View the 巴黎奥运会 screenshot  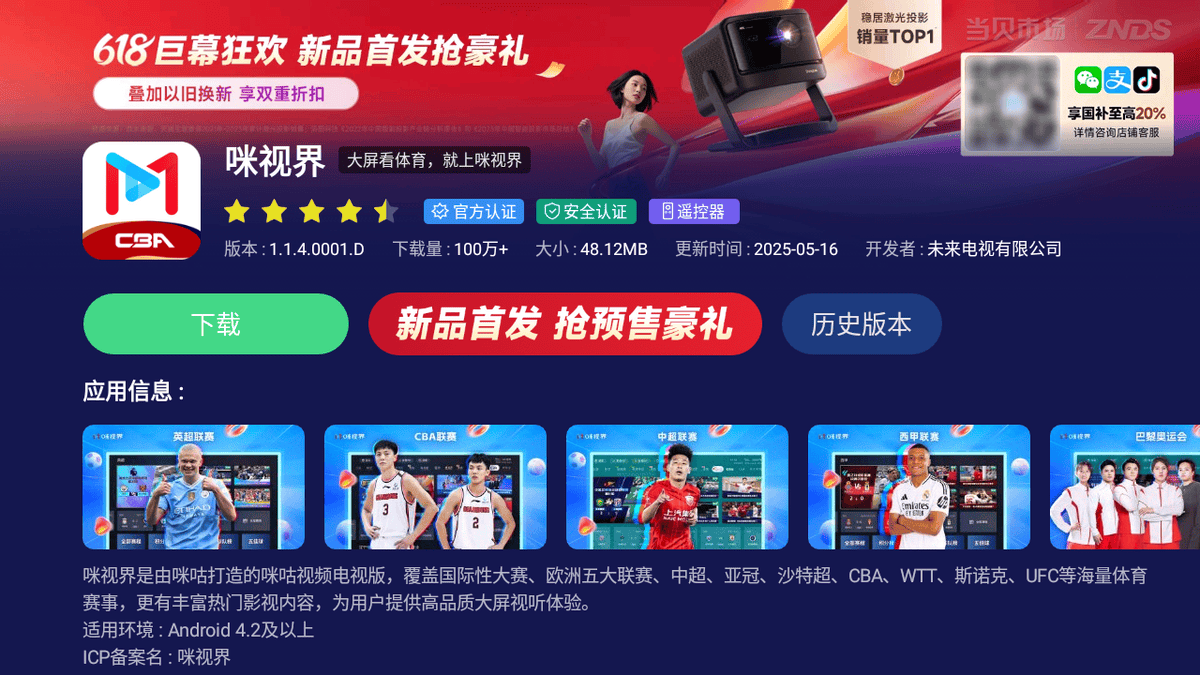tap(1125, 487)
